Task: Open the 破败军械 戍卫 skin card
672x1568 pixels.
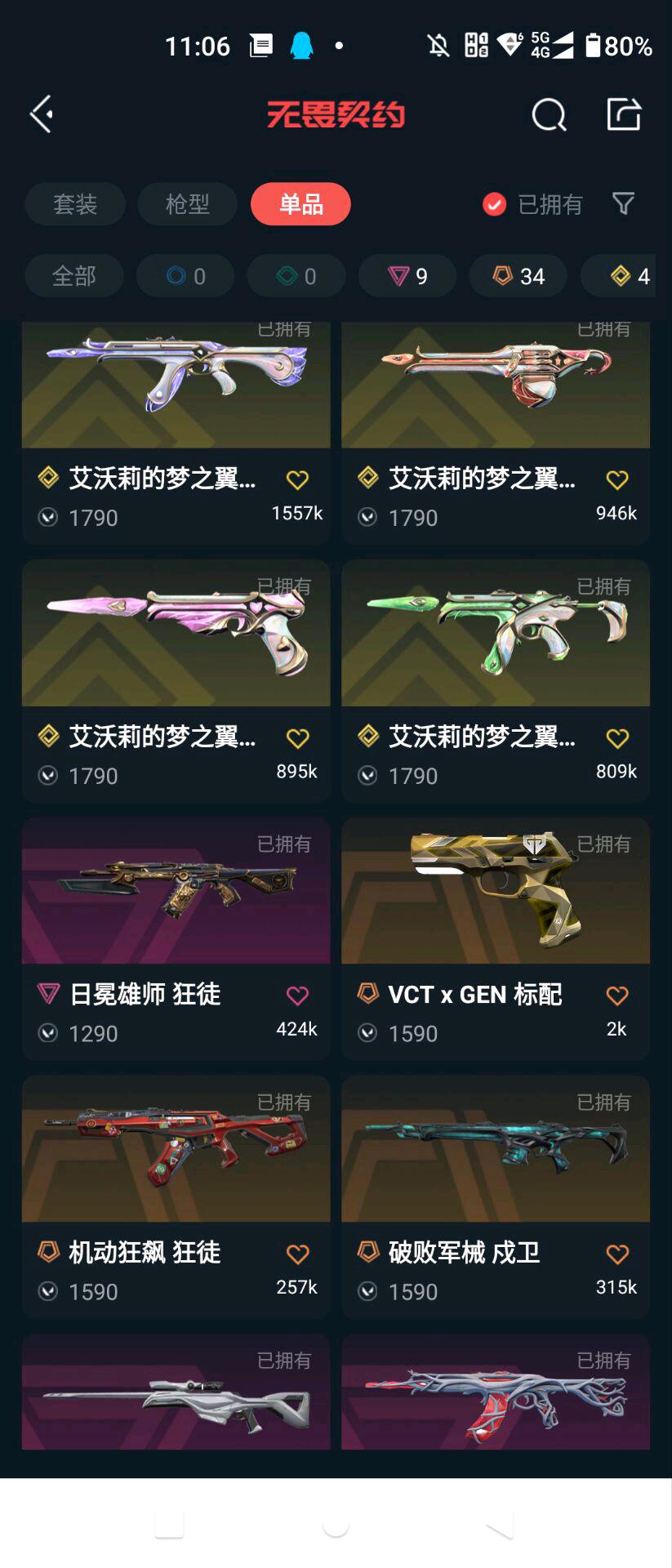Action: click(496, 1197)
